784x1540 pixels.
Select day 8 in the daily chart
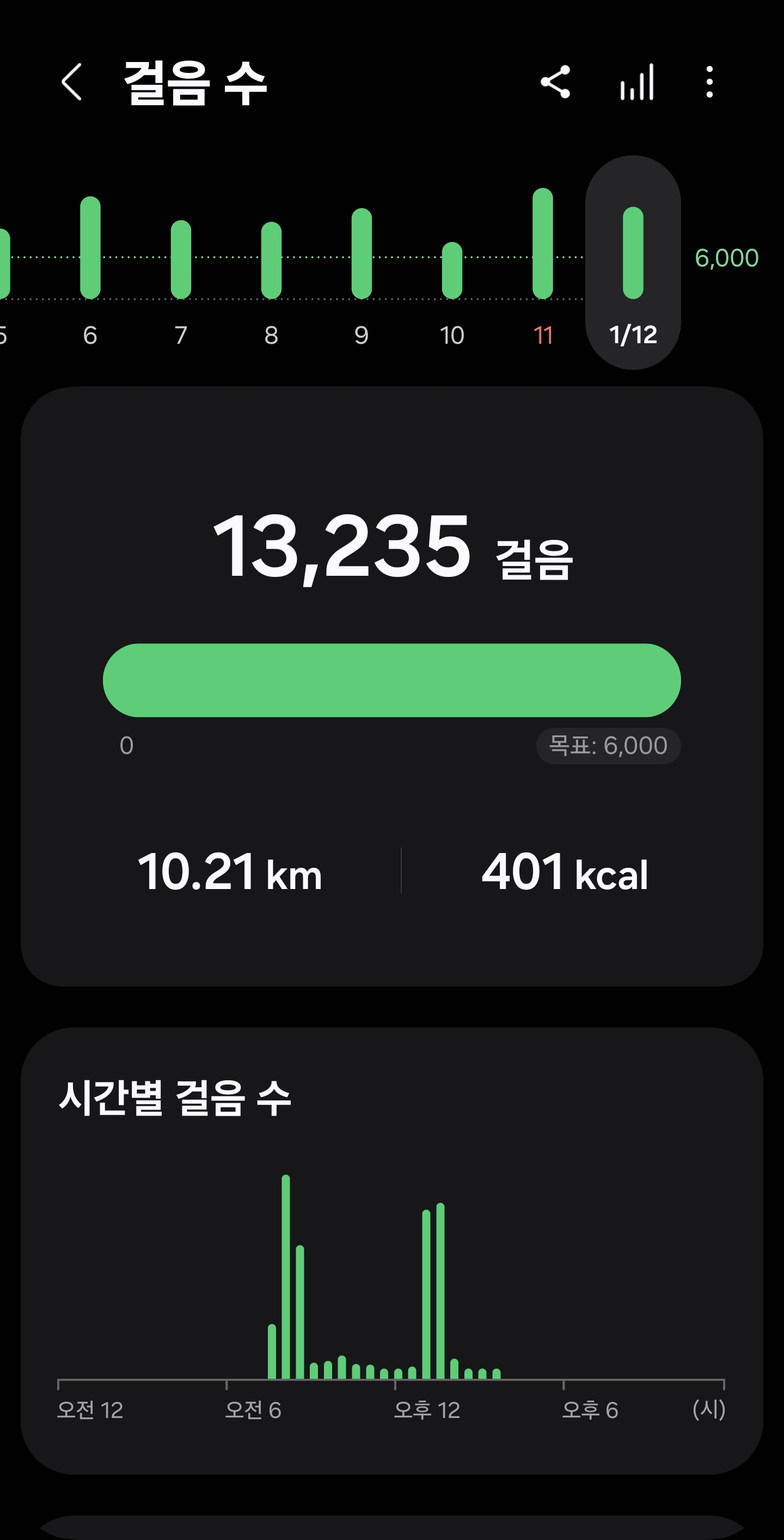coord(271,269)
